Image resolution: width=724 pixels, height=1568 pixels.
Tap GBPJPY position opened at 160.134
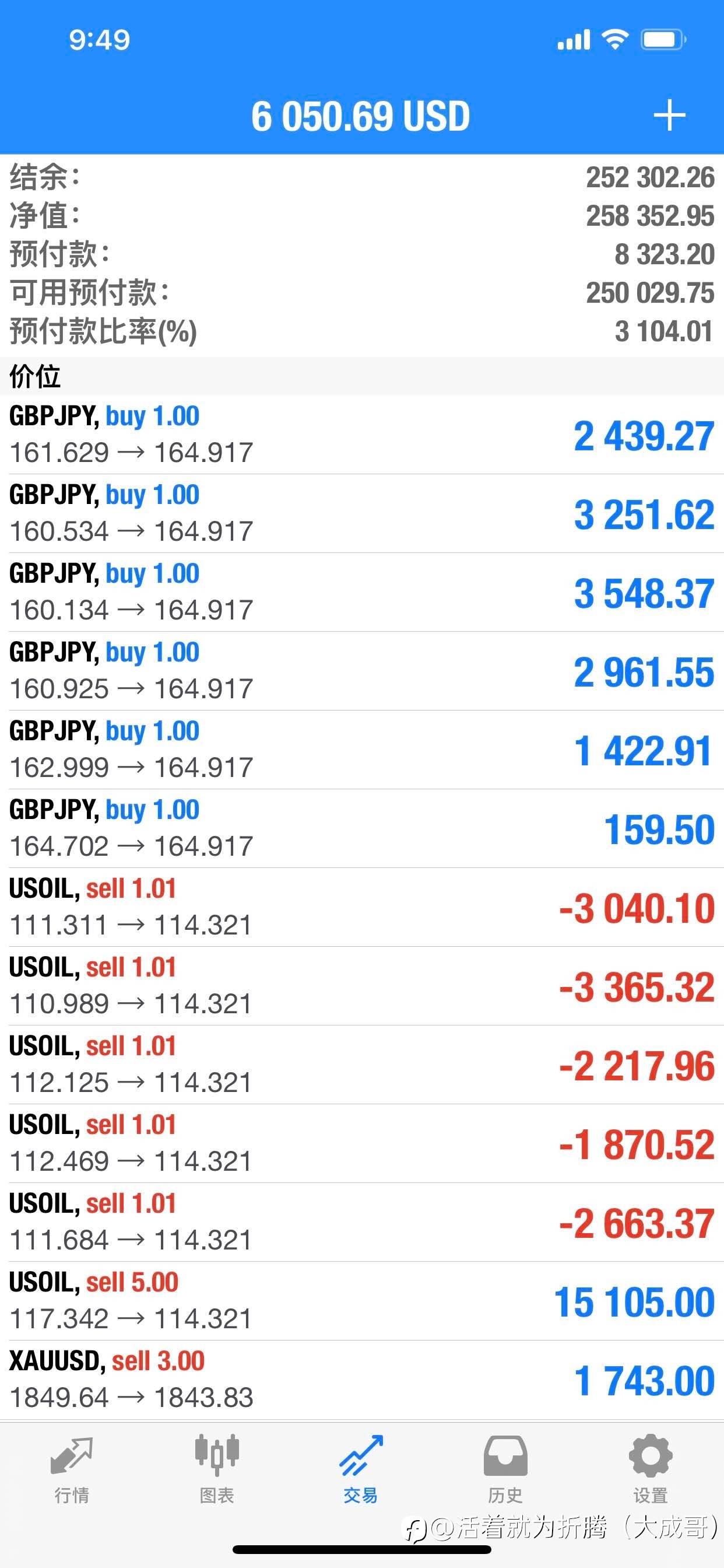pos(362,592)
